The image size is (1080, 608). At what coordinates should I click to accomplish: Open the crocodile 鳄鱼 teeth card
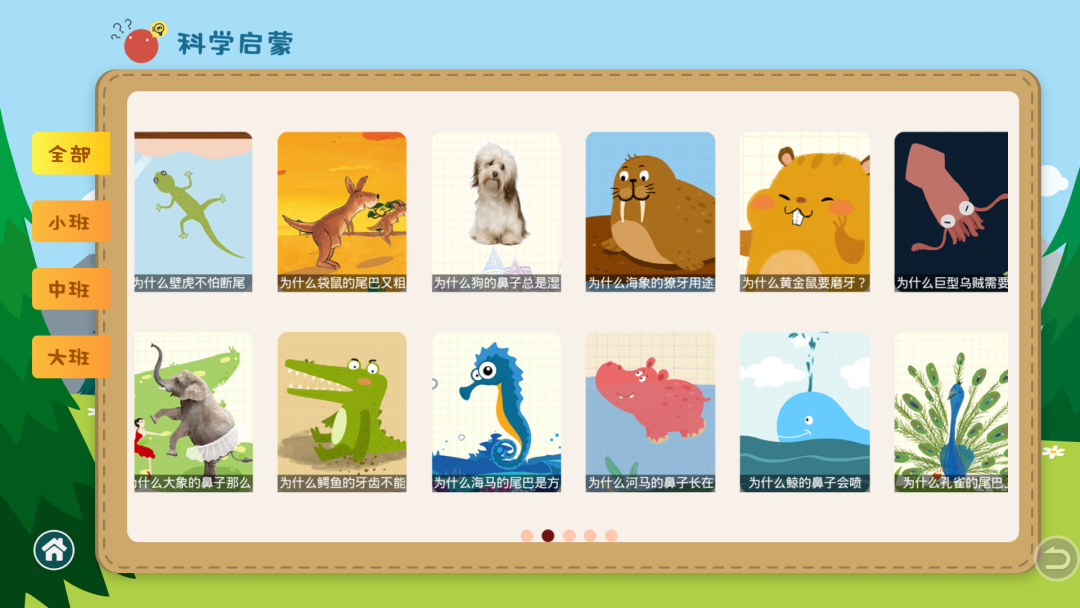[342, 411]
